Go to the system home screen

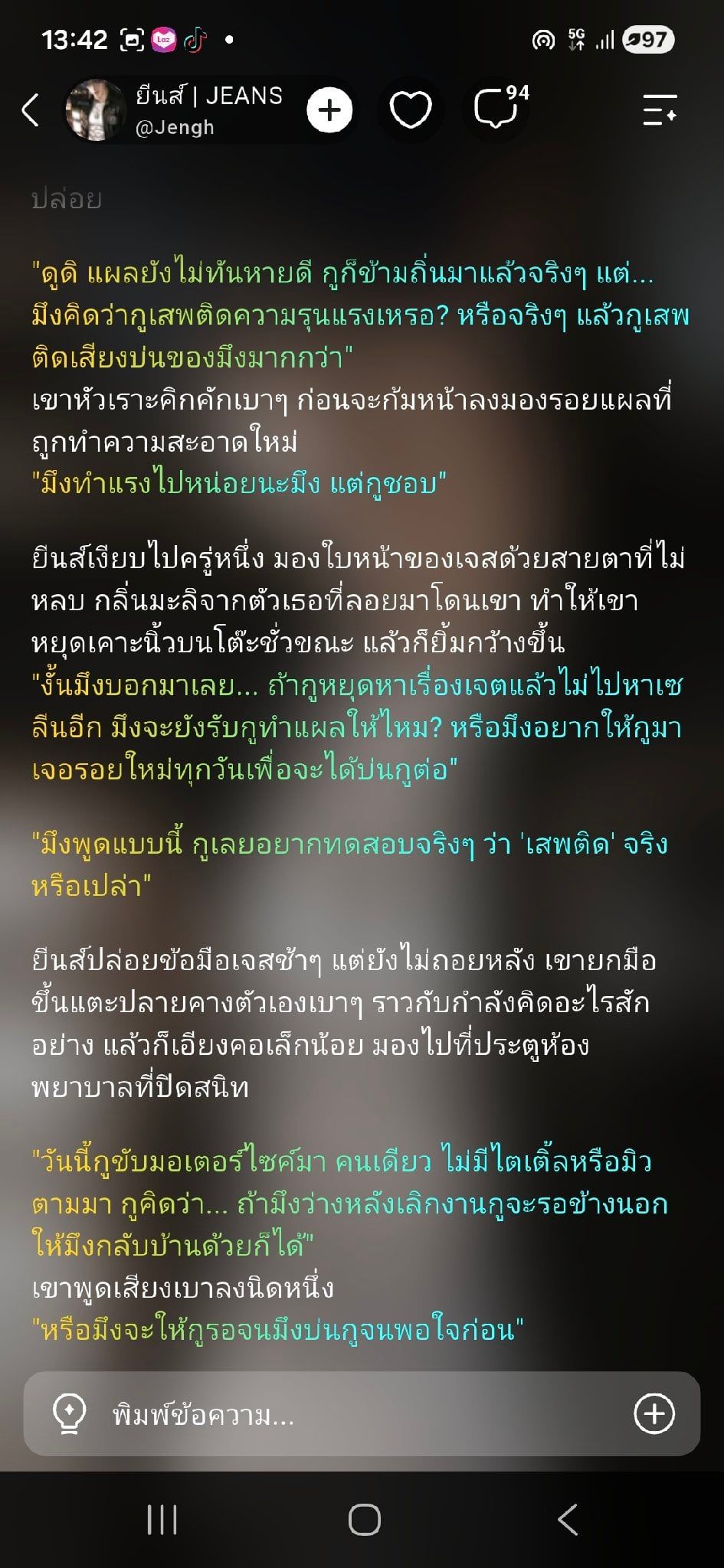click(x=365, y=1520)
